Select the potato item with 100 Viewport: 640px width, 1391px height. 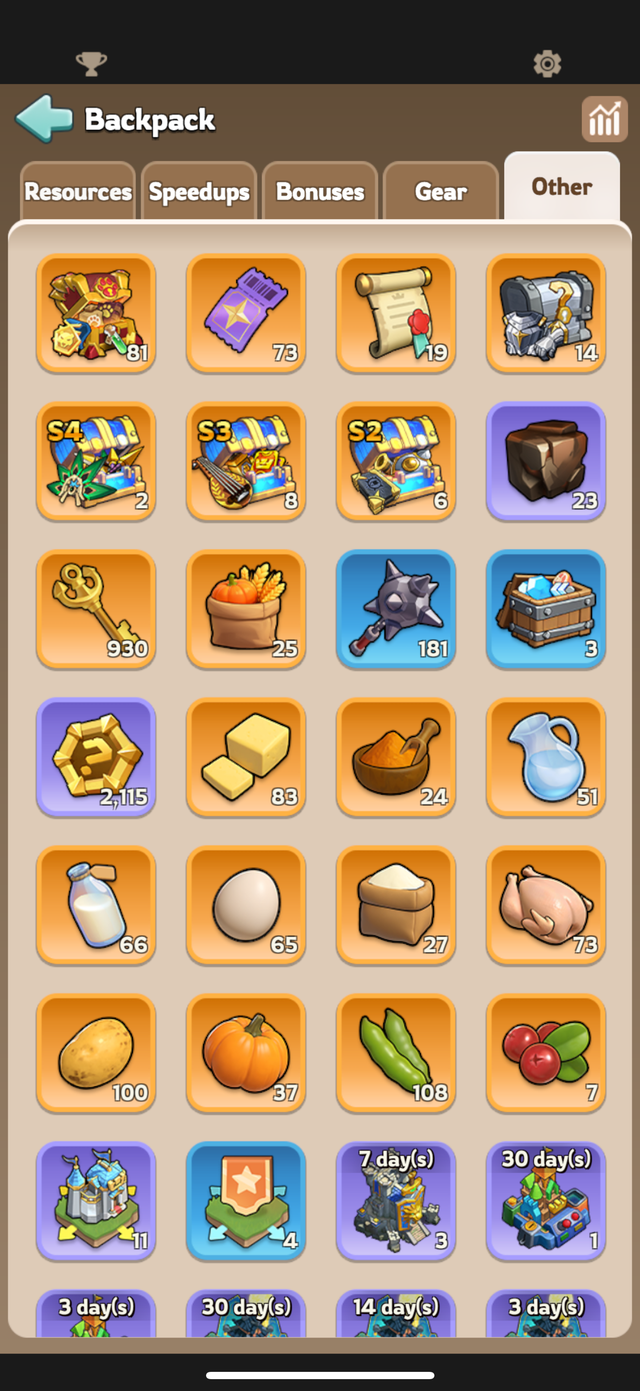[x=96, y=1053]
